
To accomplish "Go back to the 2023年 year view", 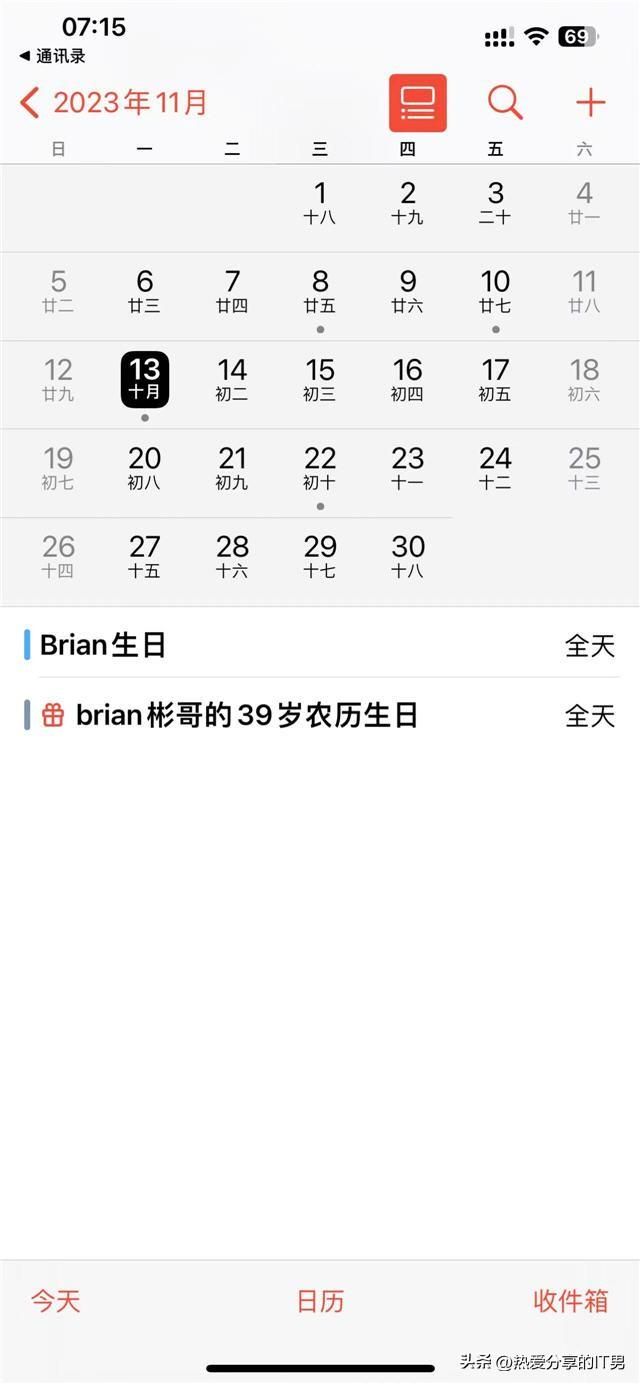I will pos(113,102).
